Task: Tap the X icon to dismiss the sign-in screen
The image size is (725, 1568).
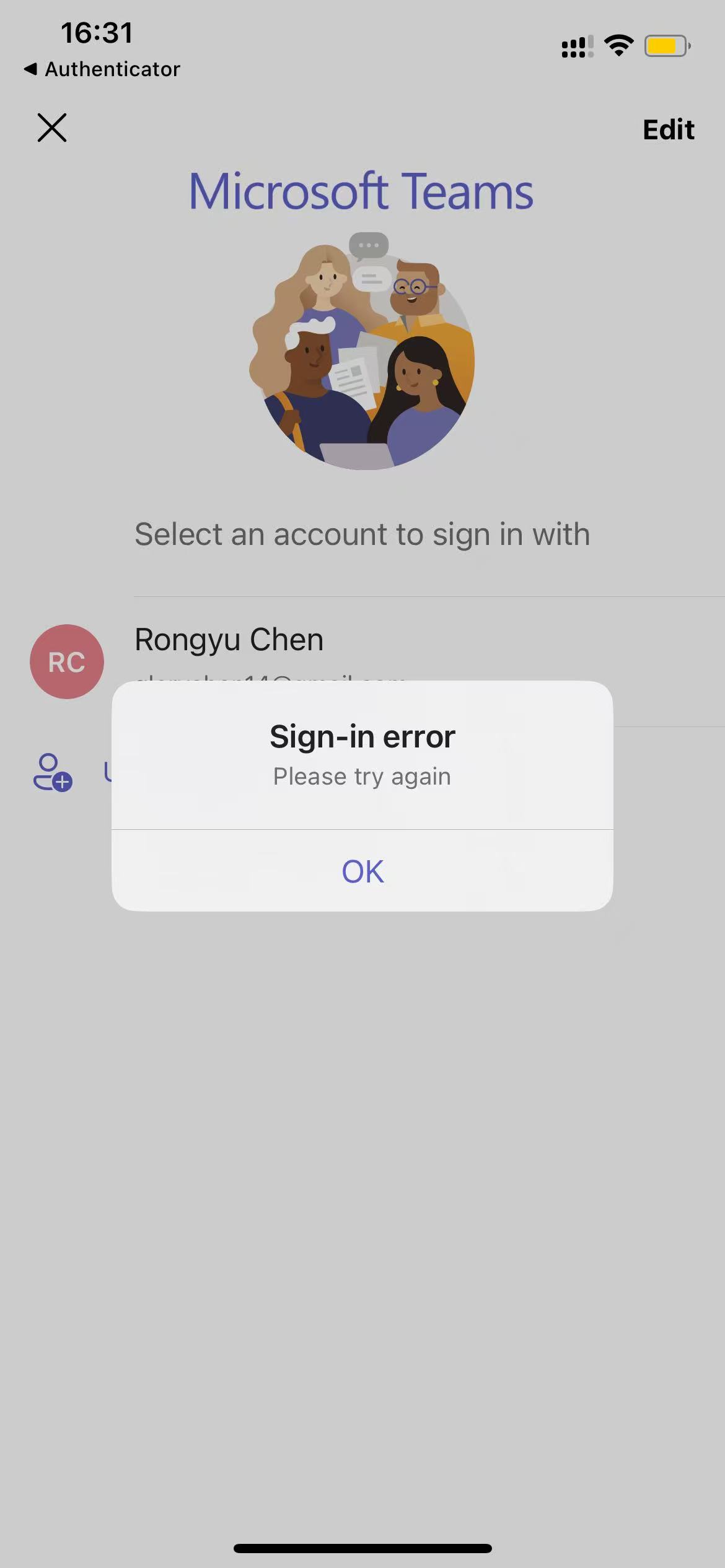Action: (52, 128)
